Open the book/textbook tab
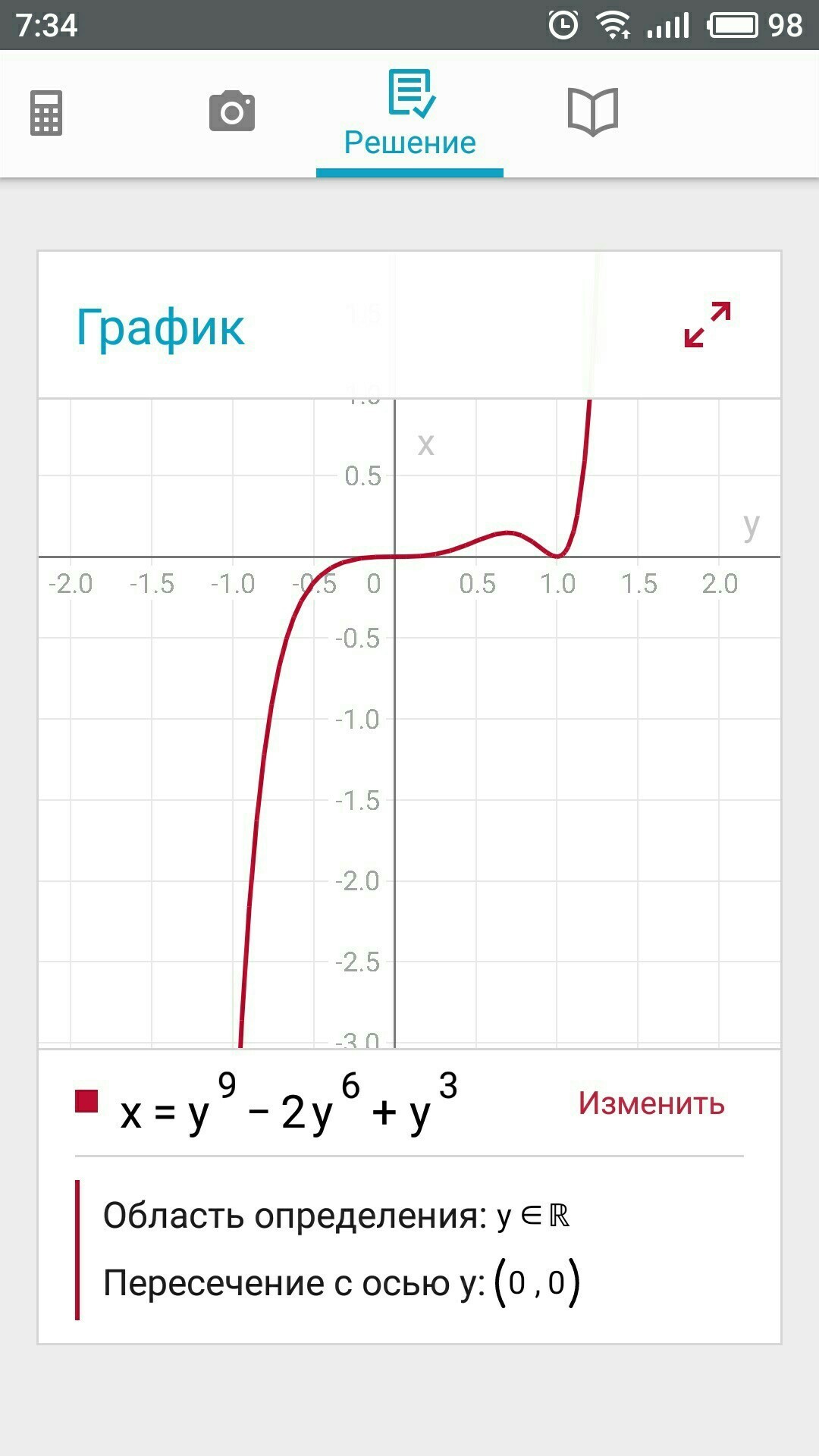 pos(593,112)
